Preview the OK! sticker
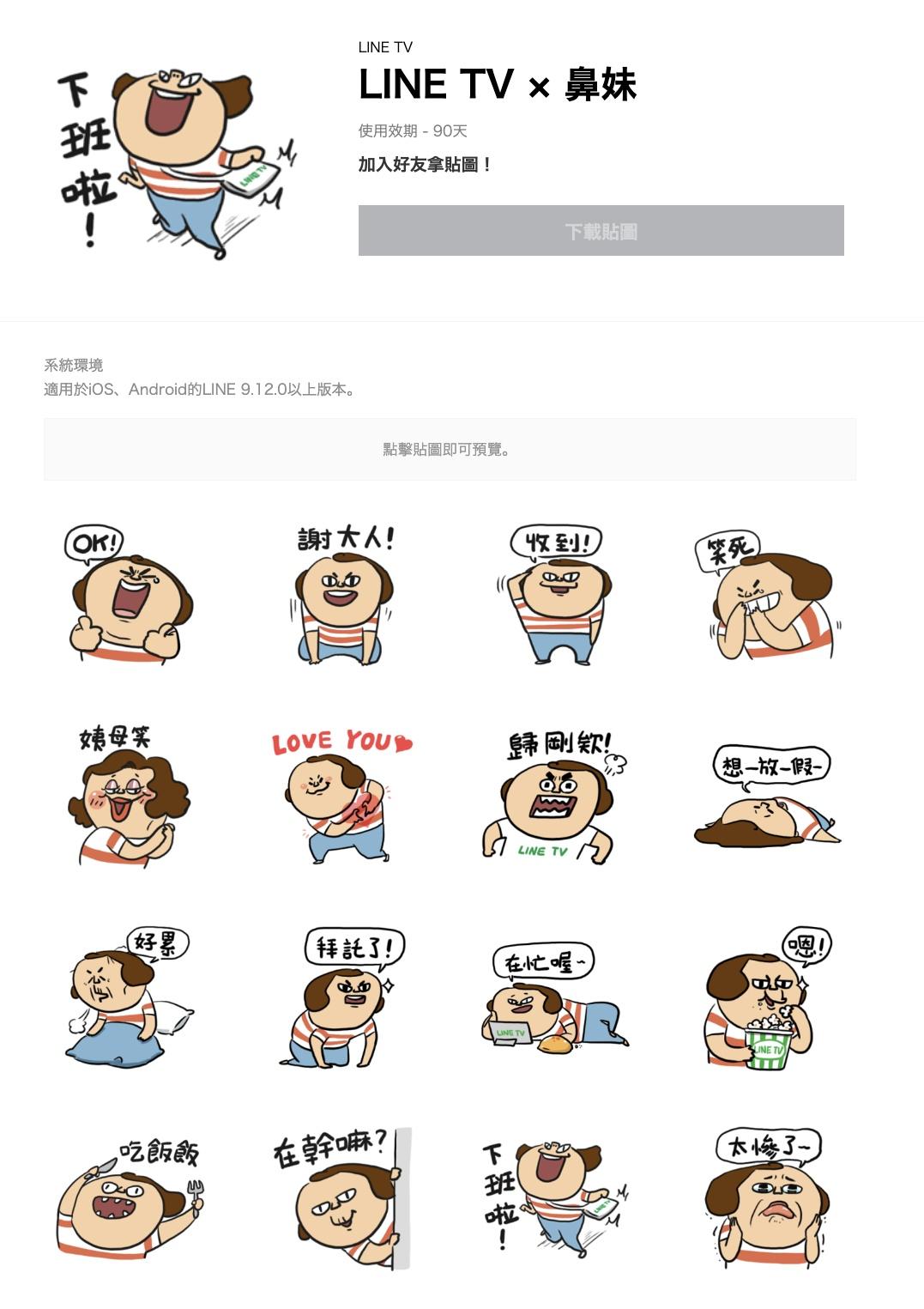This screenshot has width=924, height=1309. pyautogui.click(x=130, y=593)
